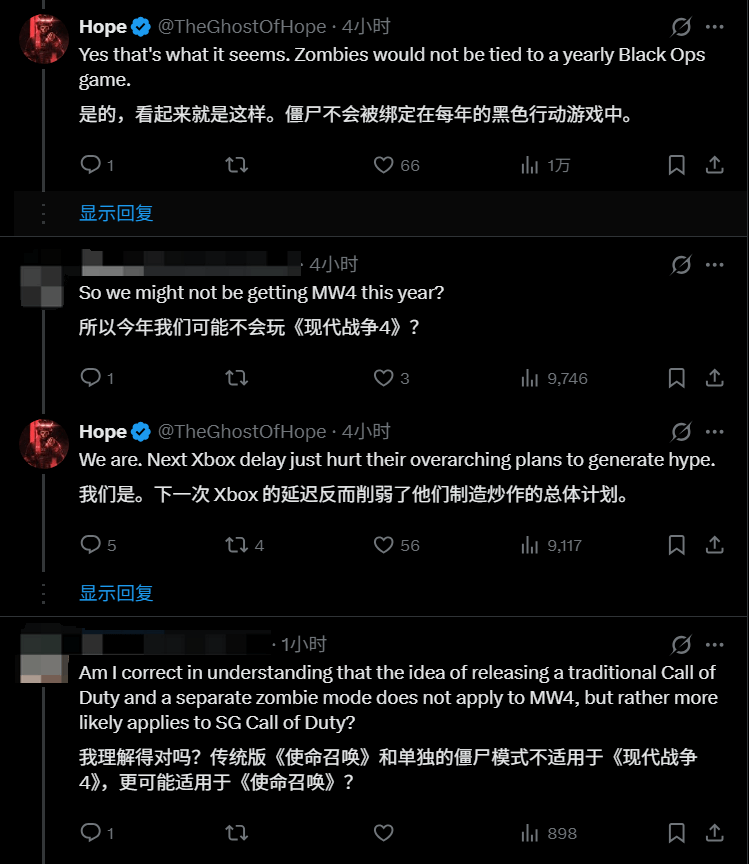Reply to the tweet asking about MW4 this year
Image resolution: width=749 pixels, height=864 pixels.
[91, 378]
